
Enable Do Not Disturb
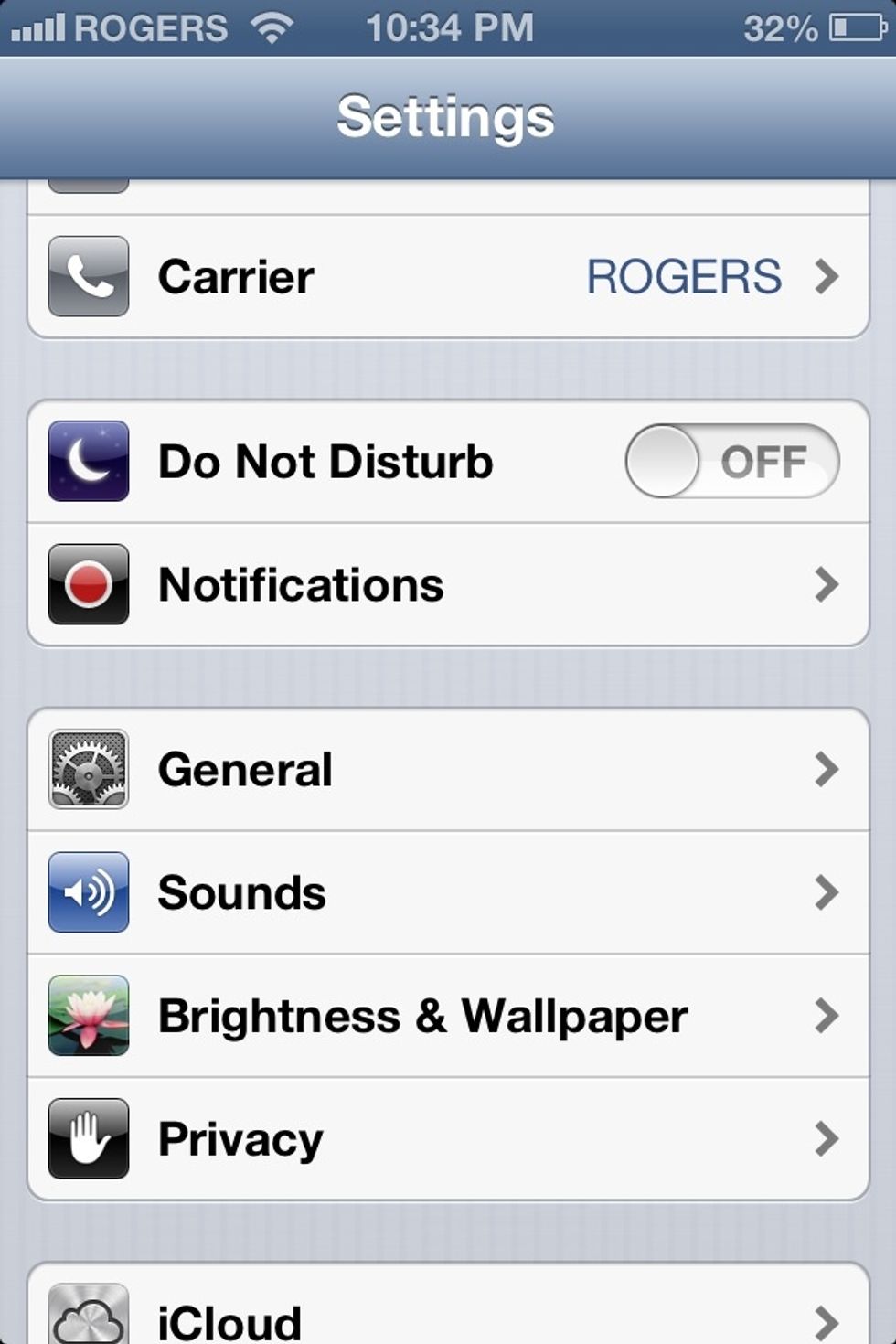[x=731, y=462]
